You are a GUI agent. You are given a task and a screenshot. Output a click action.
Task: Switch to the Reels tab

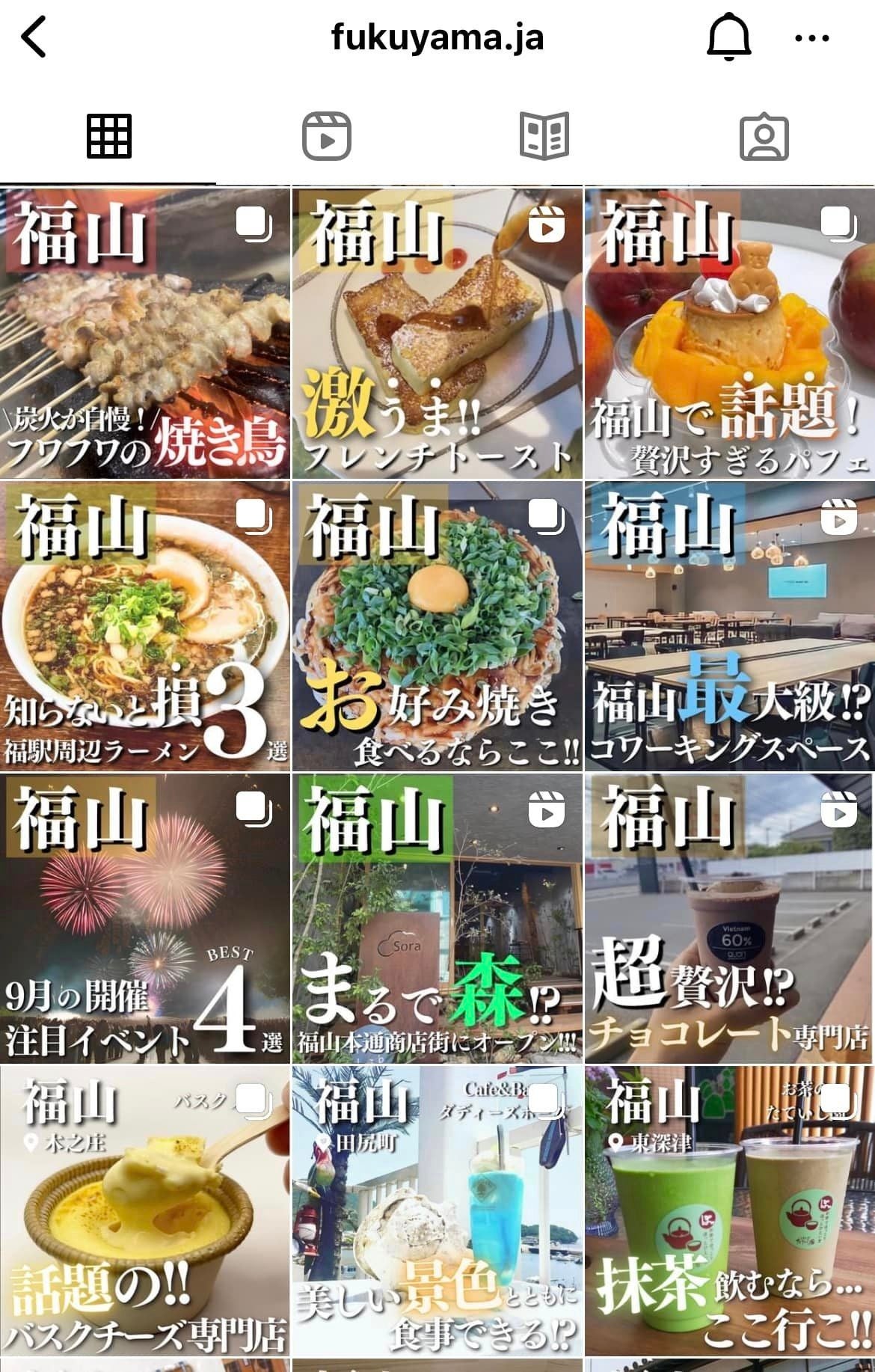point(327,136)
